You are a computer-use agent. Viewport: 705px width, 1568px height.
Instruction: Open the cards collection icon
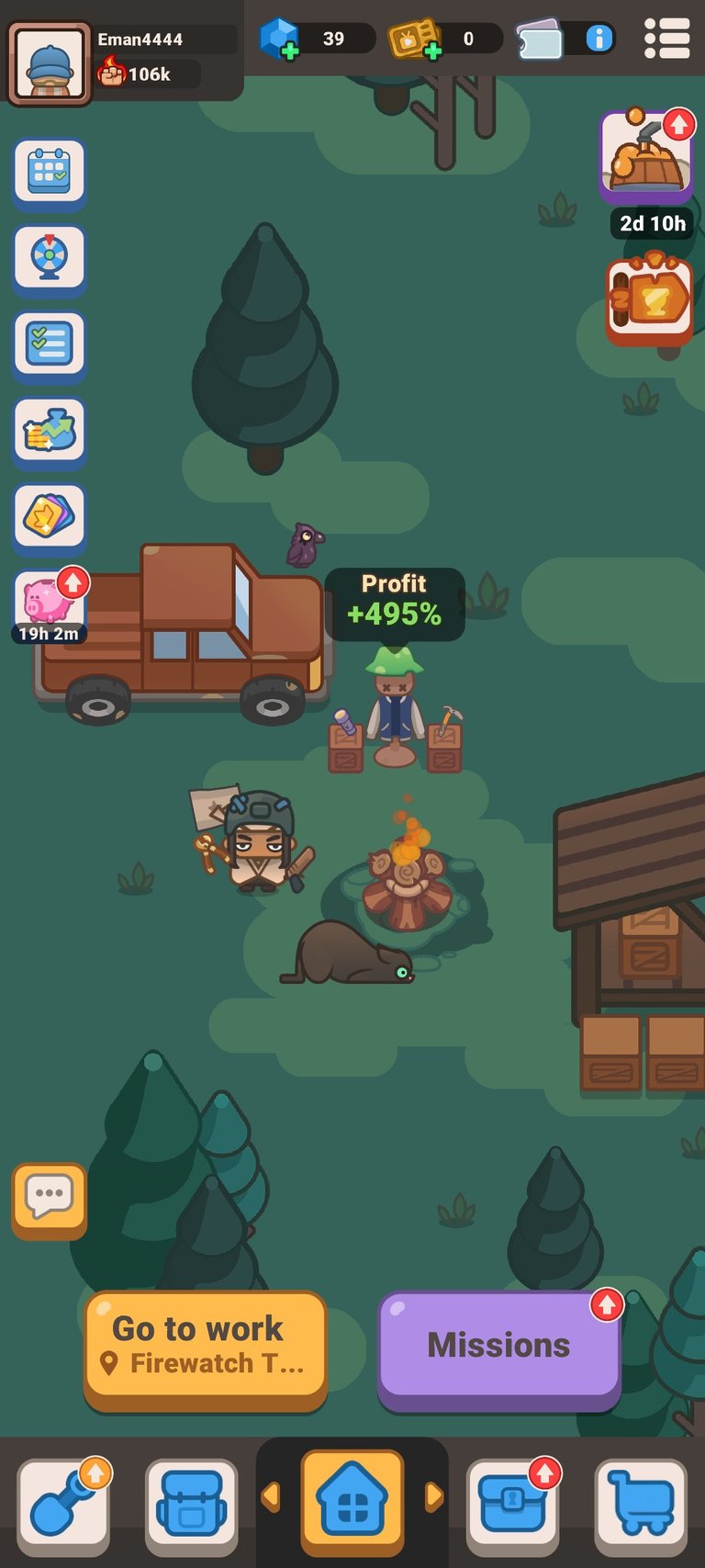click(x=50, y=516)
